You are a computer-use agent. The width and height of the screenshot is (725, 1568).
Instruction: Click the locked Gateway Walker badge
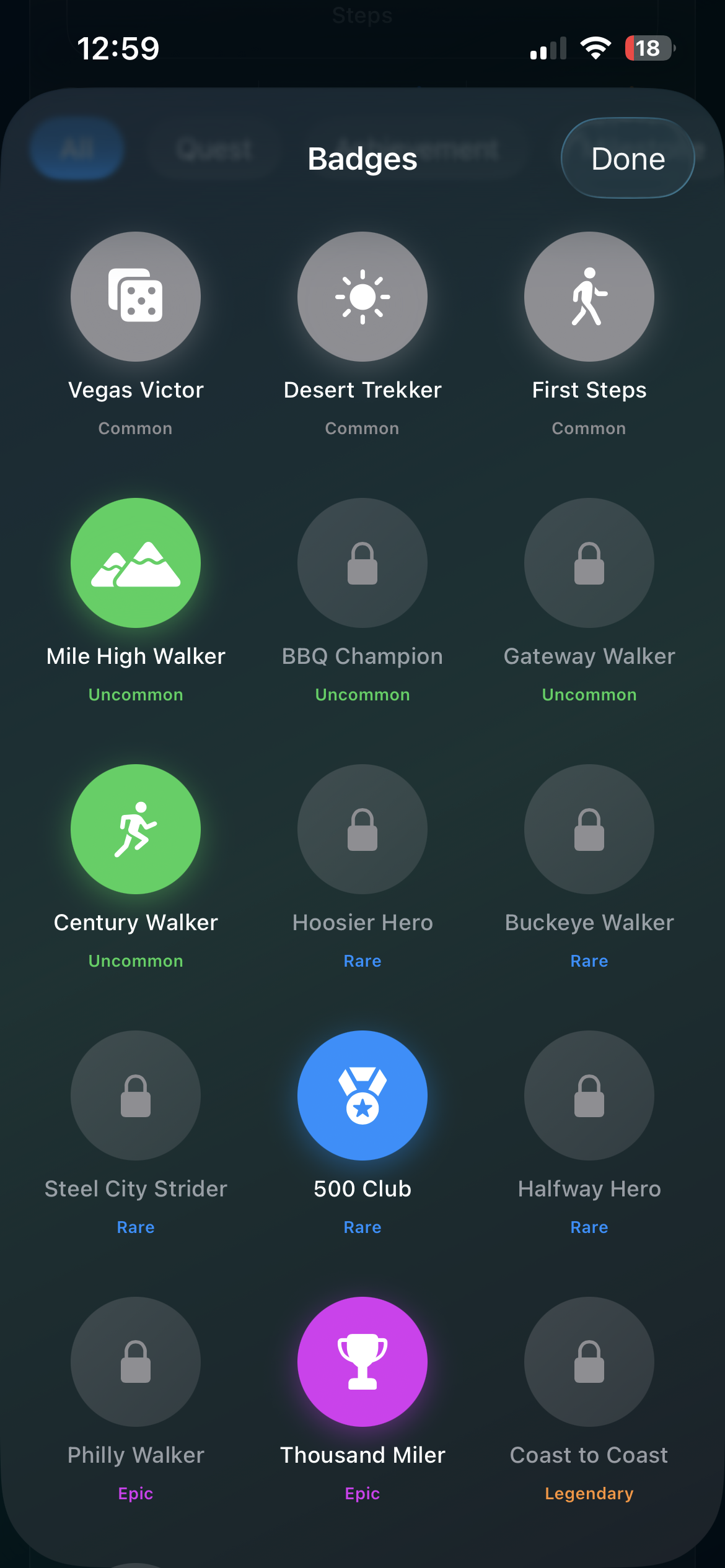589,562
